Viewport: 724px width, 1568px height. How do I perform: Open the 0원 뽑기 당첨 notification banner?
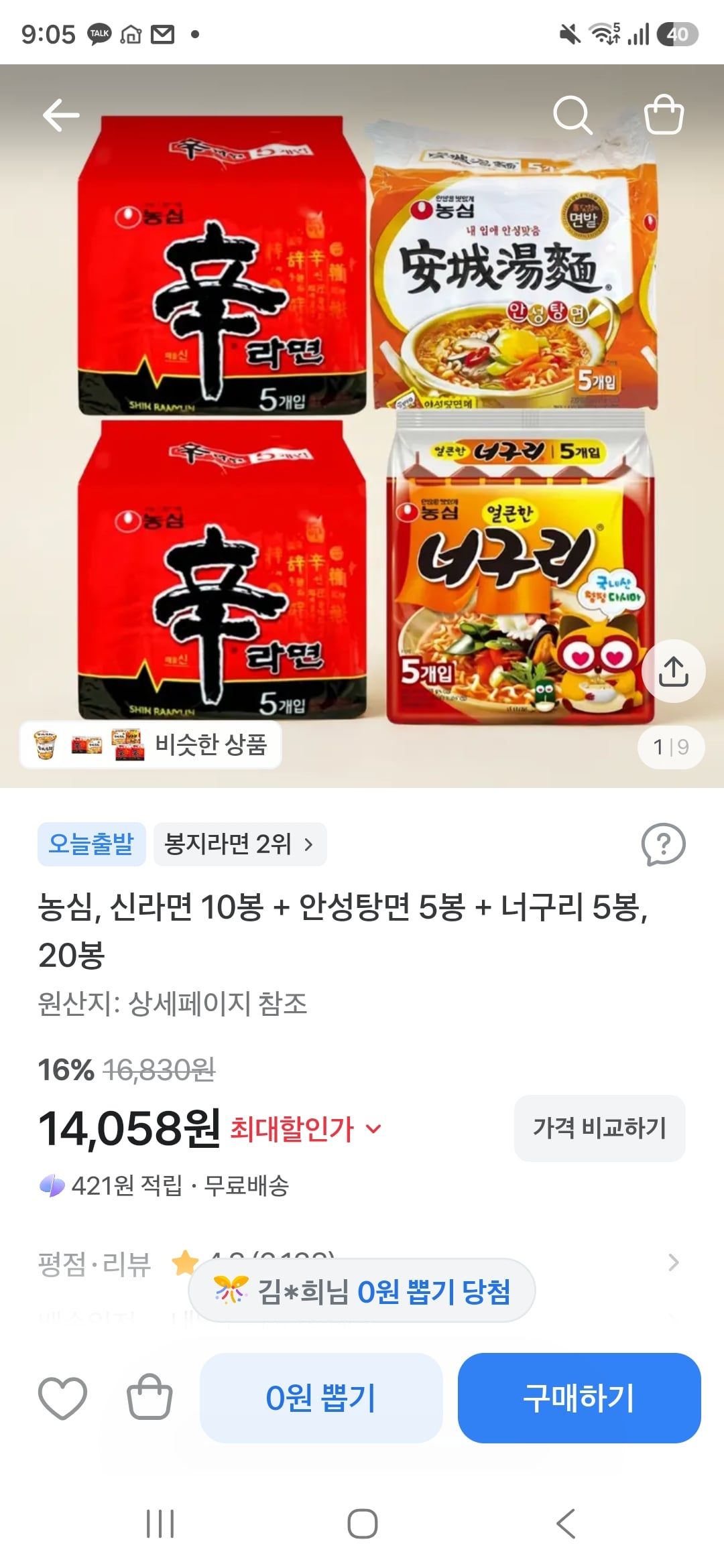click(362, 1291)
